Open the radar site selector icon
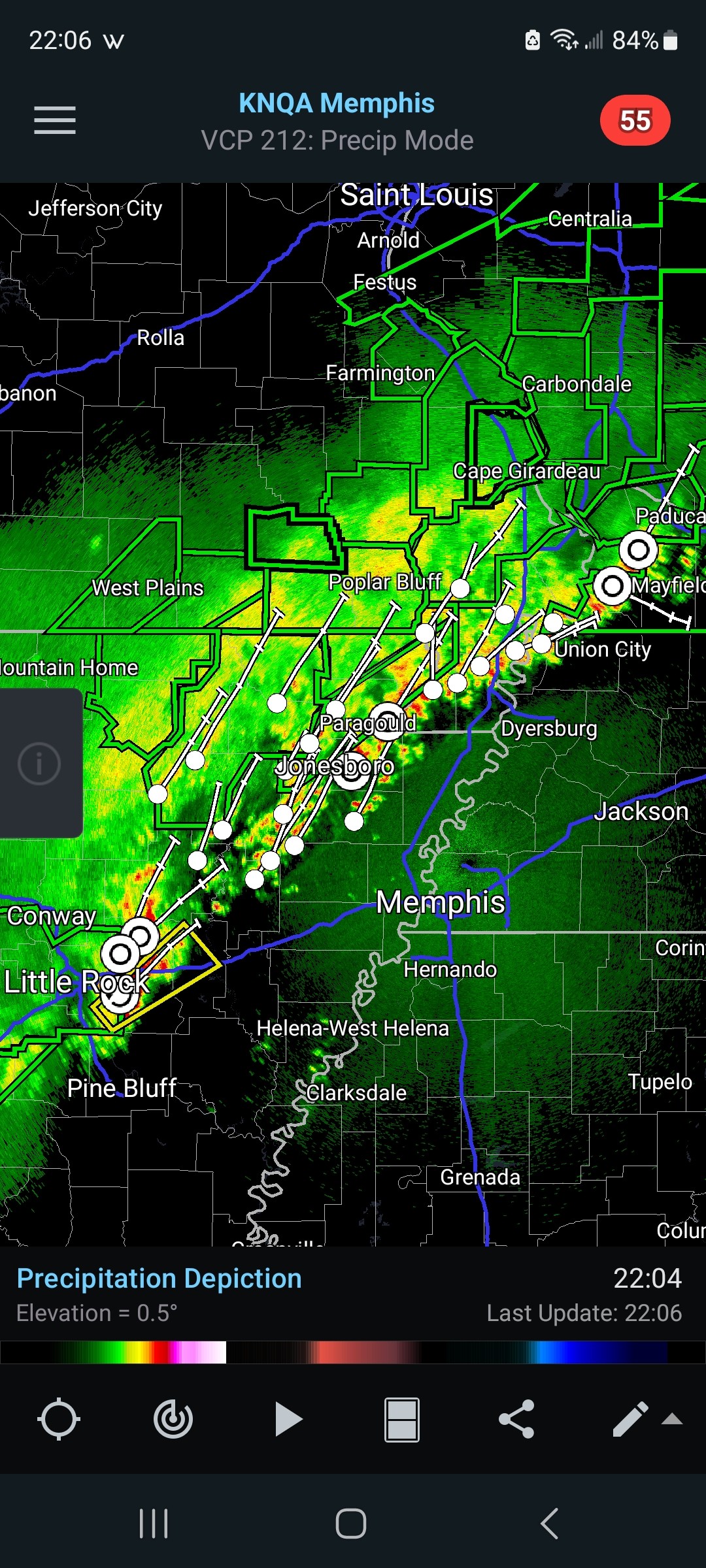The image size is (706, 1568). click(x=173, y=1419)
